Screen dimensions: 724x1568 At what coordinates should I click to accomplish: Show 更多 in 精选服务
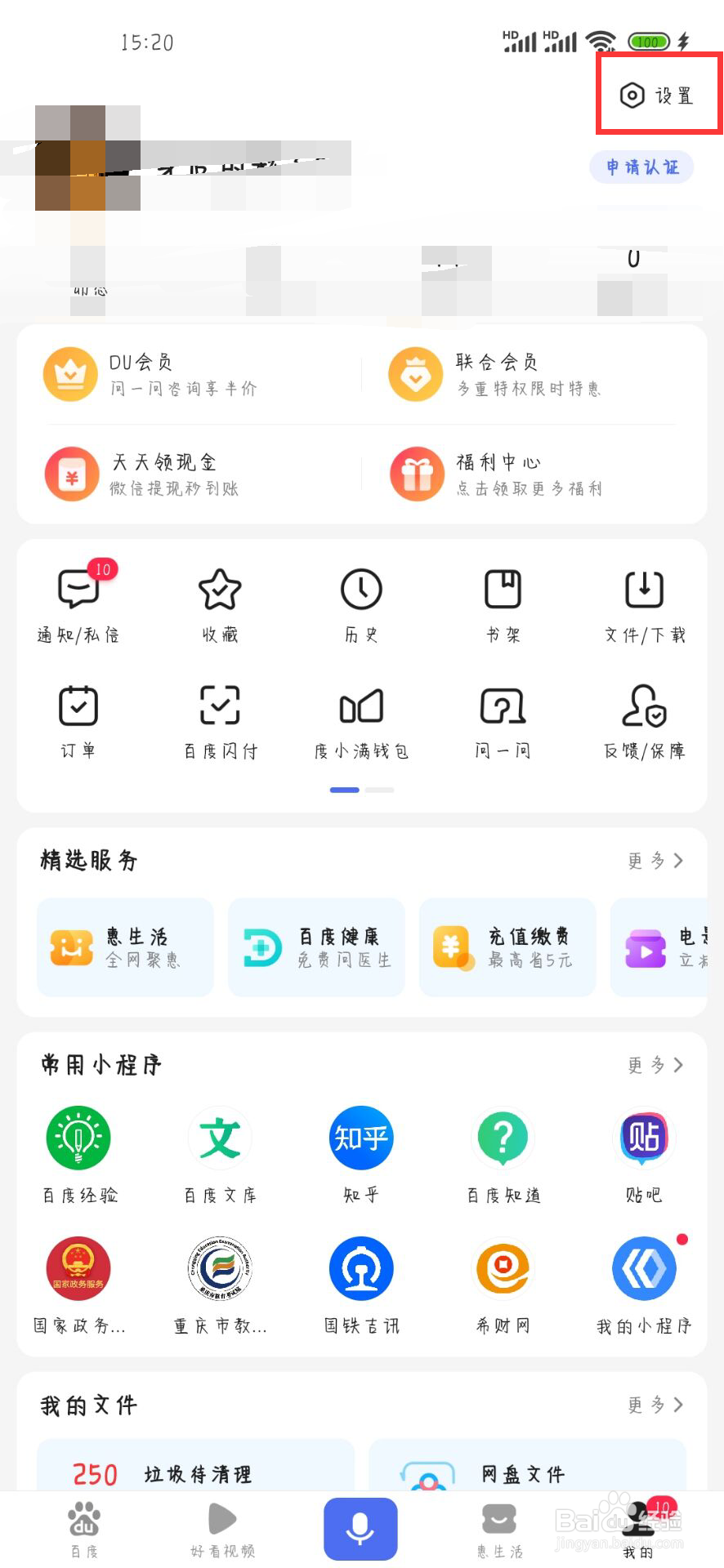(655, 861)
